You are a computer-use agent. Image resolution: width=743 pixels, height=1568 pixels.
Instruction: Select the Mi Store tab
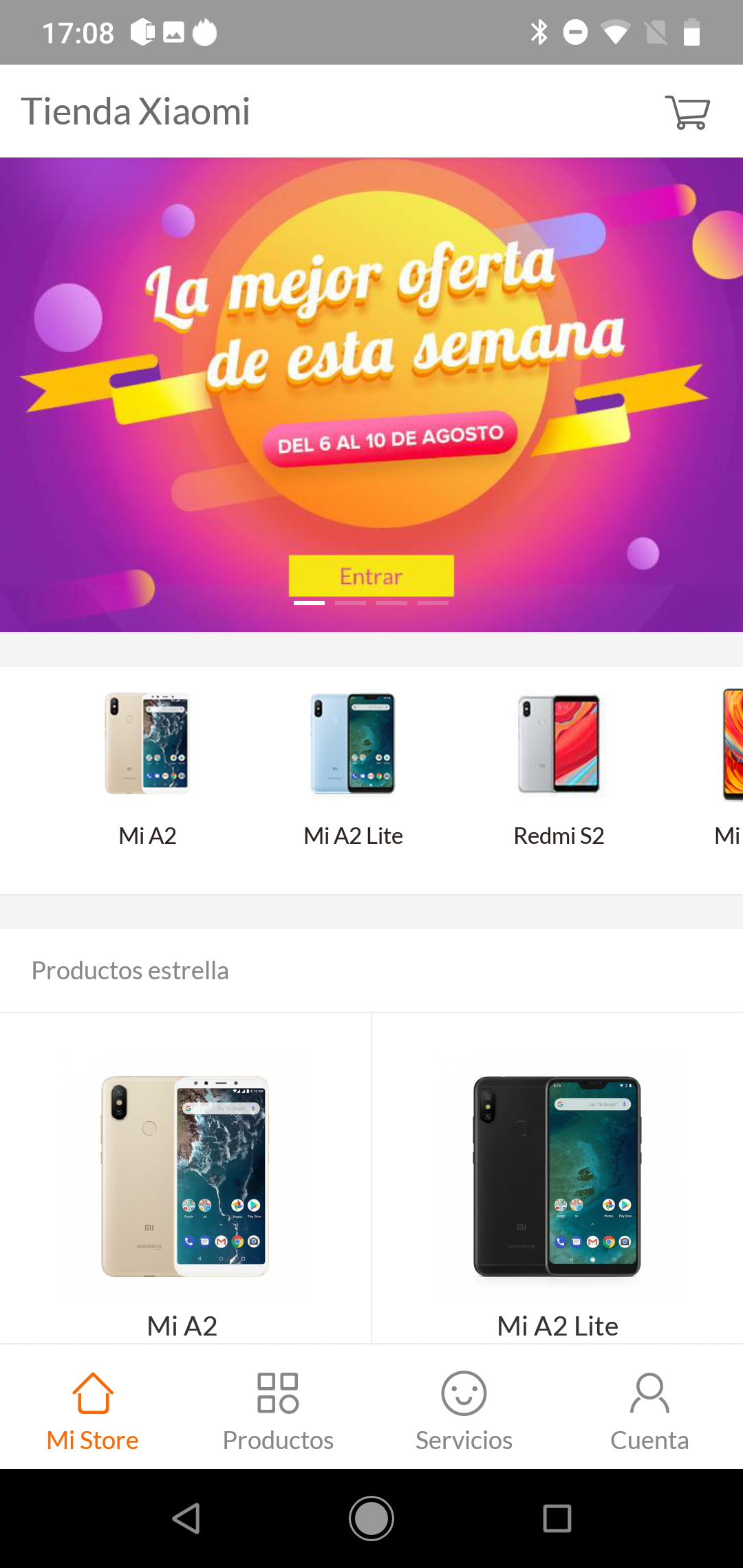coord(93,1408)
